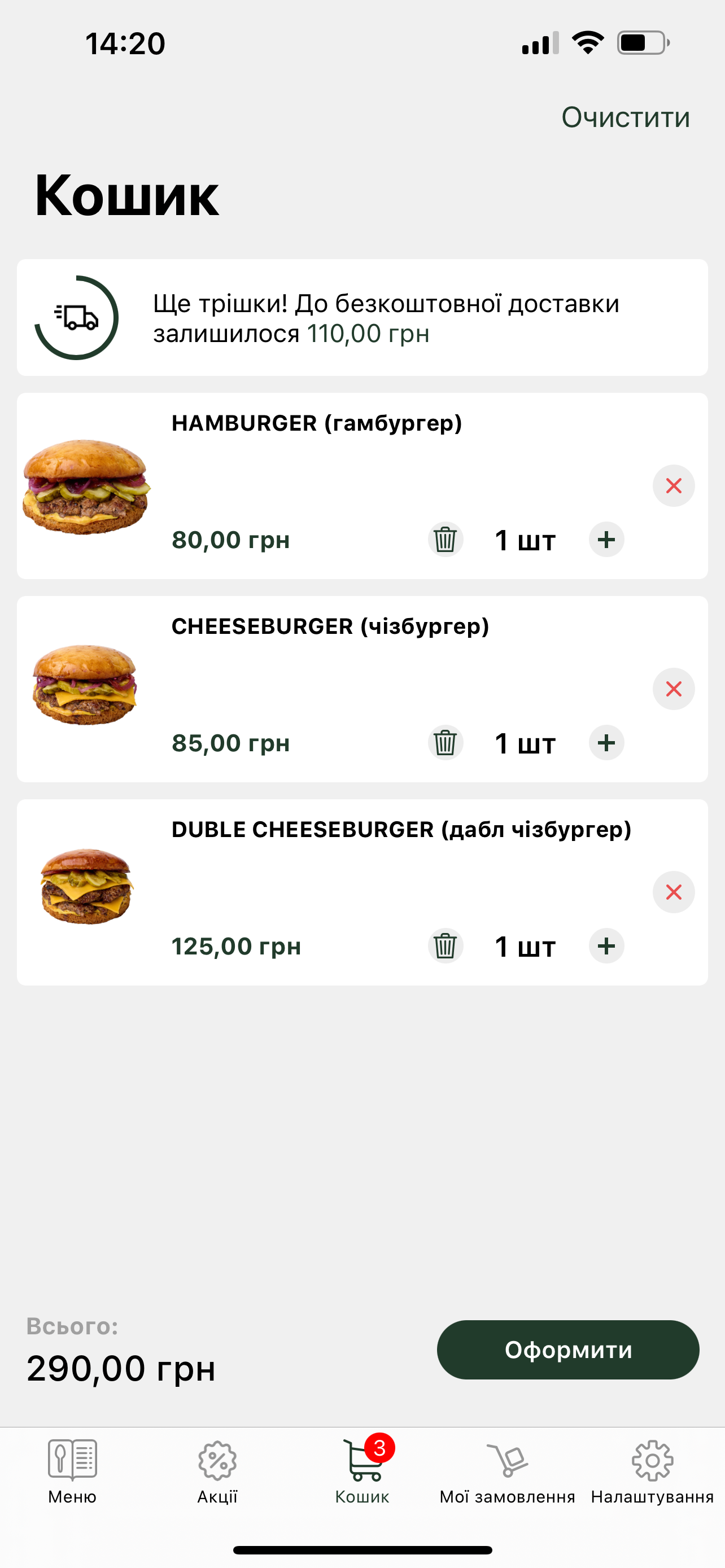Remove HAMBURGER with the red X
725x1568 pixels.
673,486
